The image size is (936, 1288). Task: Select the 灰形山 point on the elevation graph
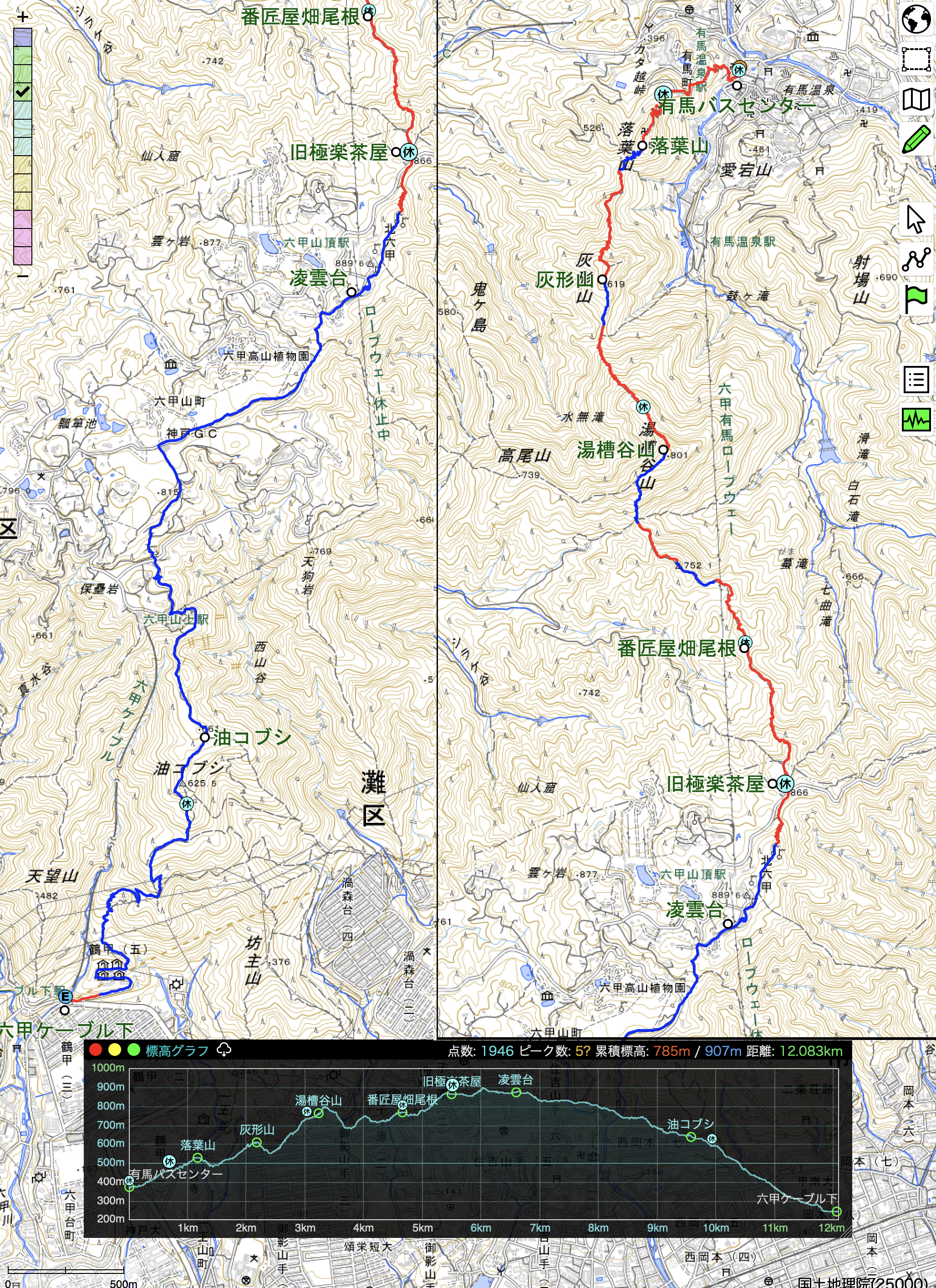click(x=257, y=1143)
